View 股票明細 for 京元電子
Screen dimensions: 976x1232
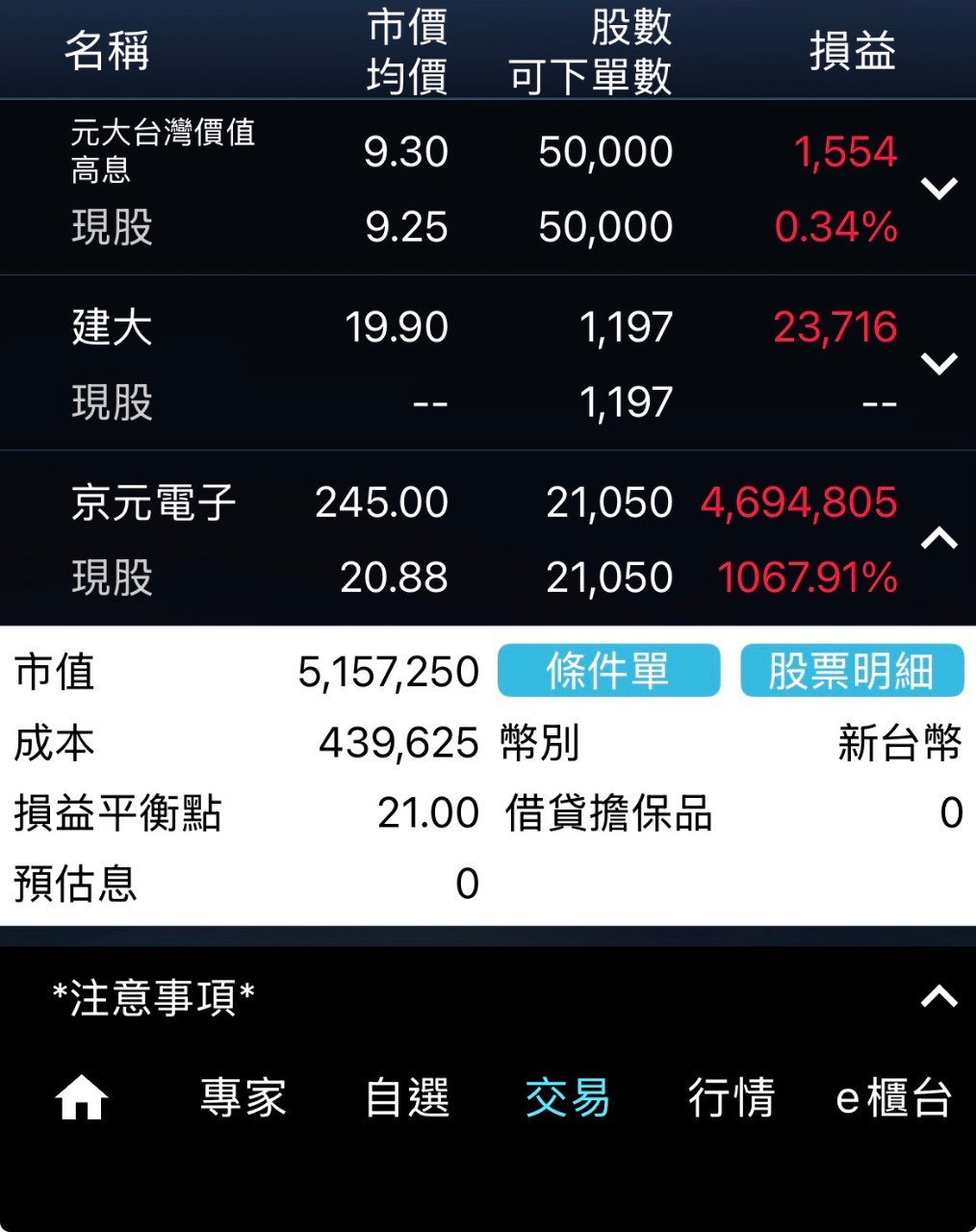(851, 671)
